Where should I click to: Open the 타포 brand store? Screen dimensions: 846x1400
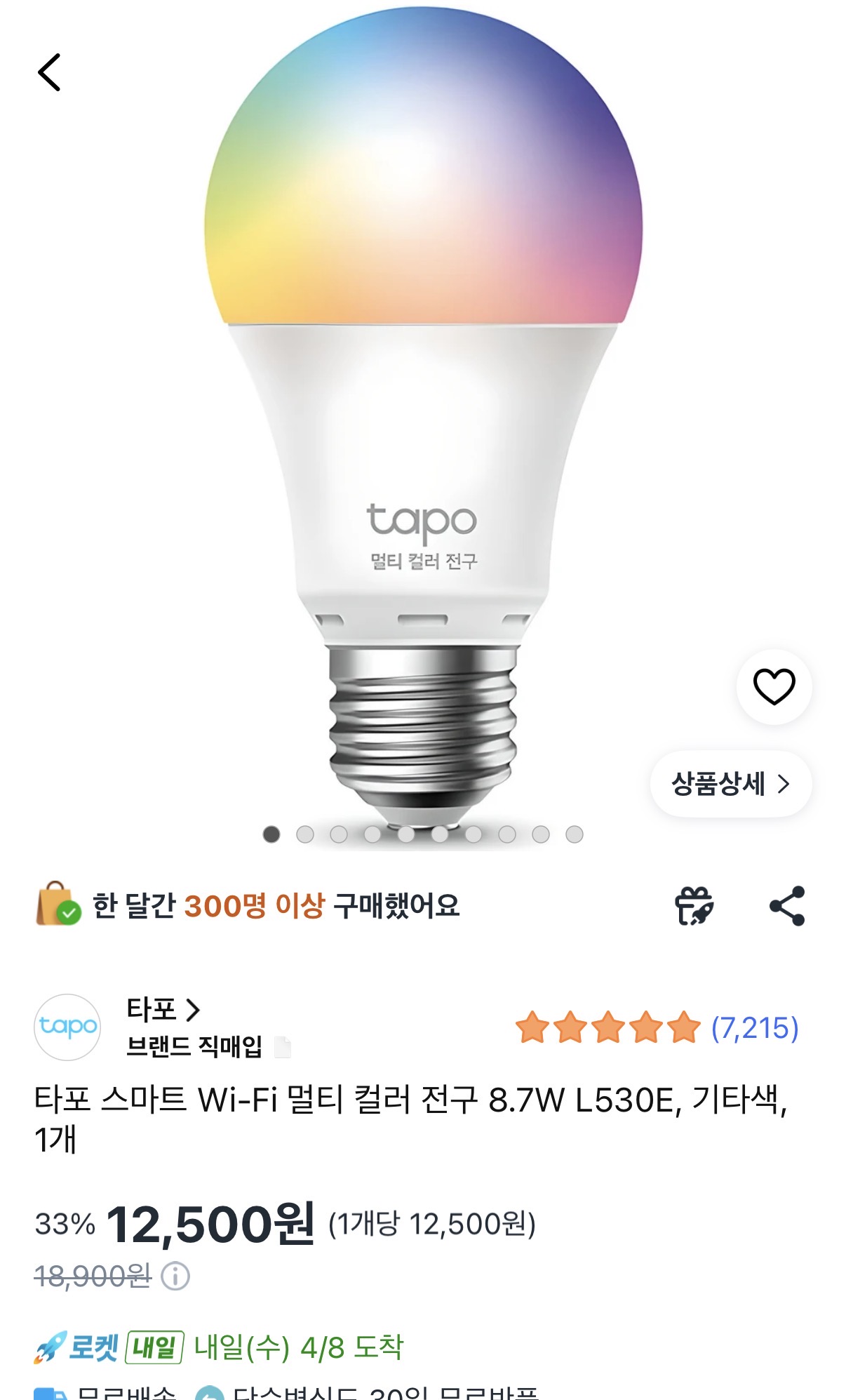coord(163,1010)
